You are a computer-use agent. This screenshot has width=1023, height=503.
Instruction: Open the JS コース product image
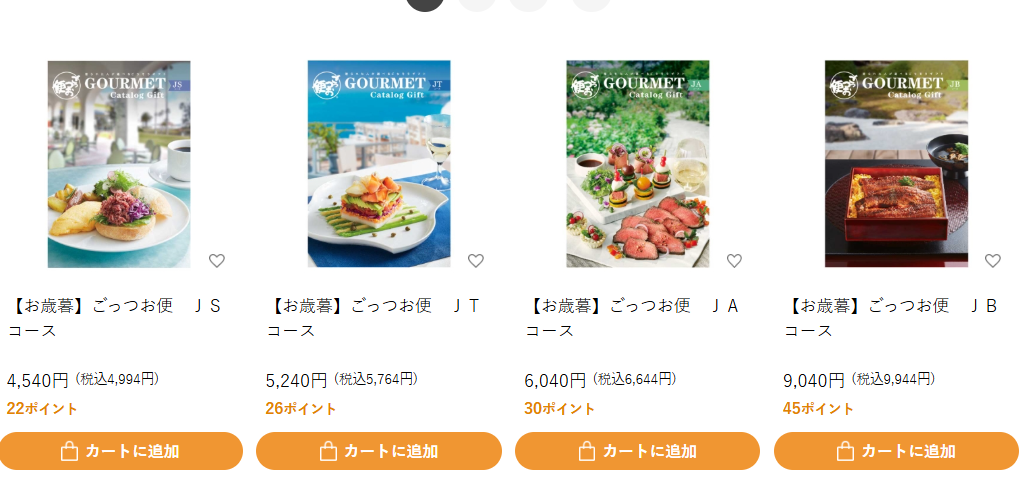point(119,164)
